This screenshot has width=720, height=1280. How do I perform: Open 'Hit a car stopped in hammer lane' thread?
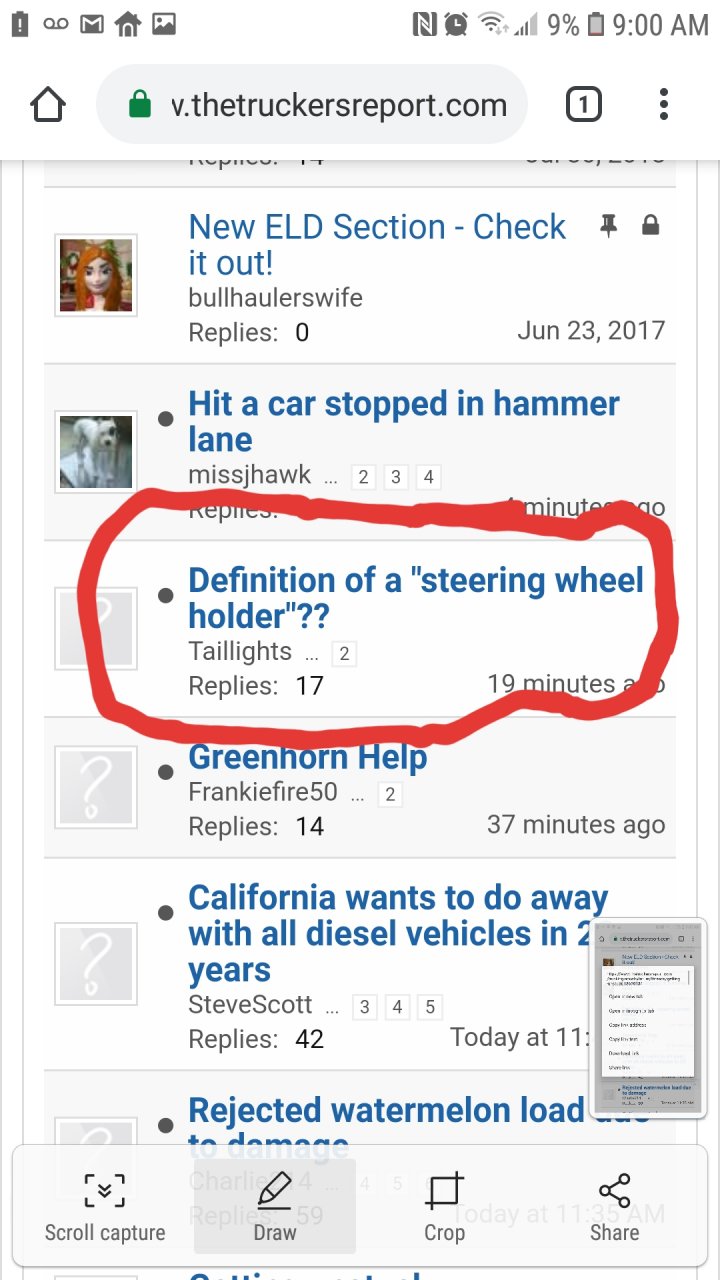(403, 421)
